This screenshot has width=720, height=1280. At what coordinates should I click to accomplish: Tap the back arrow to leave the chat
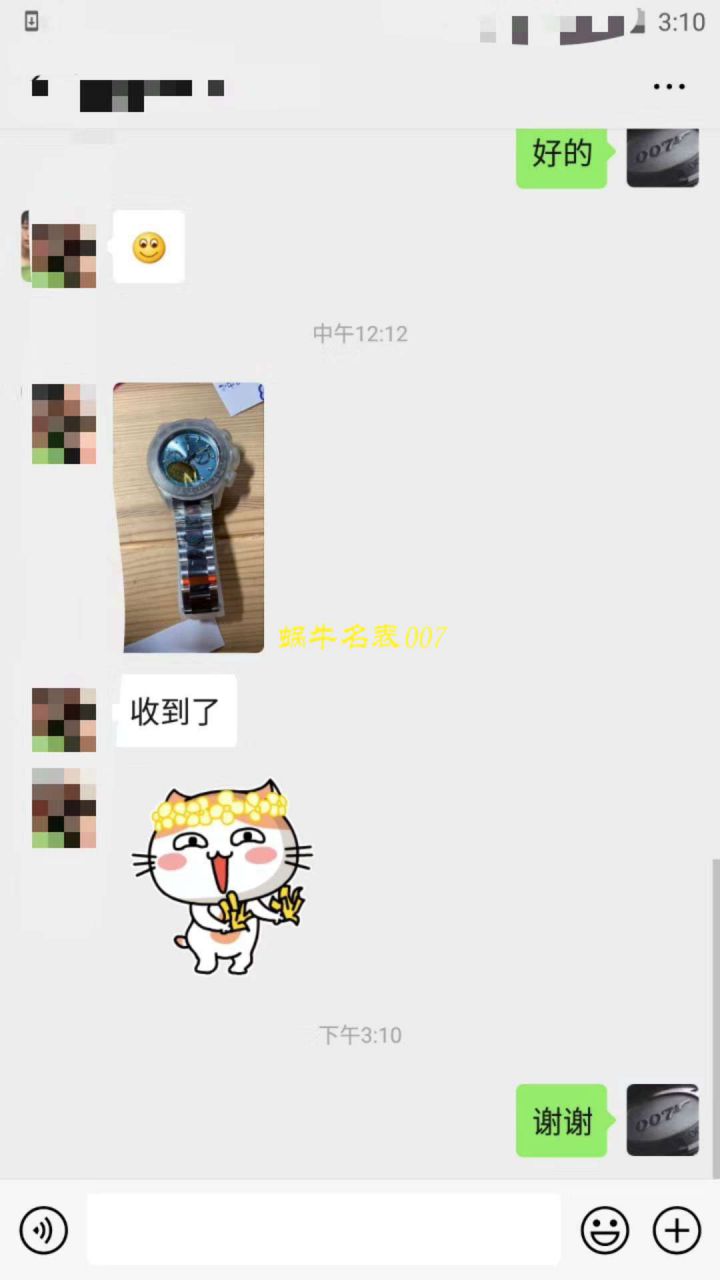pyautogui.click(x=39, y=87)
